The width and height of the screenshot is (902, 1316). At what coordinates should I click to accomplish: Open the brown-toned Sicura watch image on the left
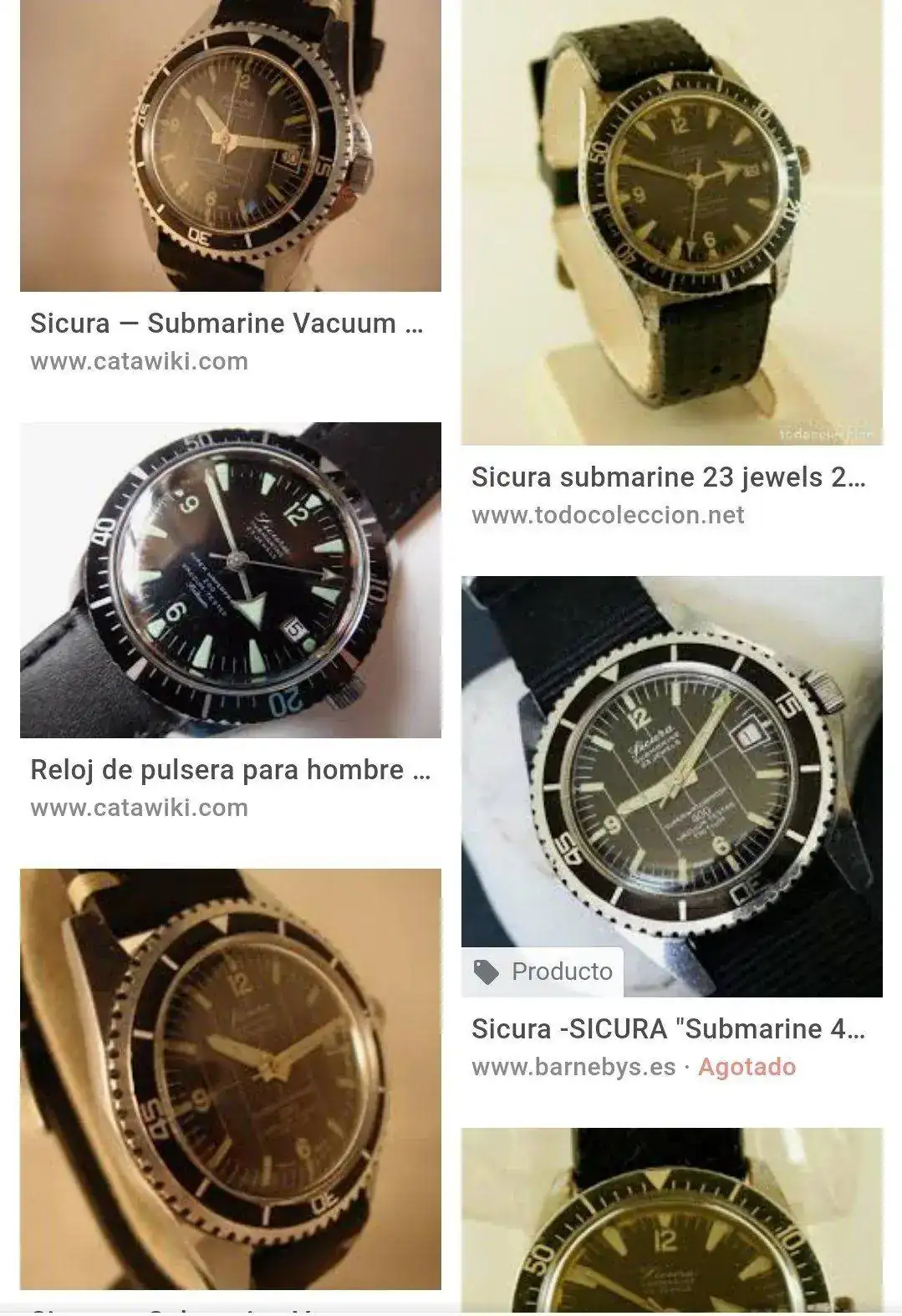pos(230,1079)
